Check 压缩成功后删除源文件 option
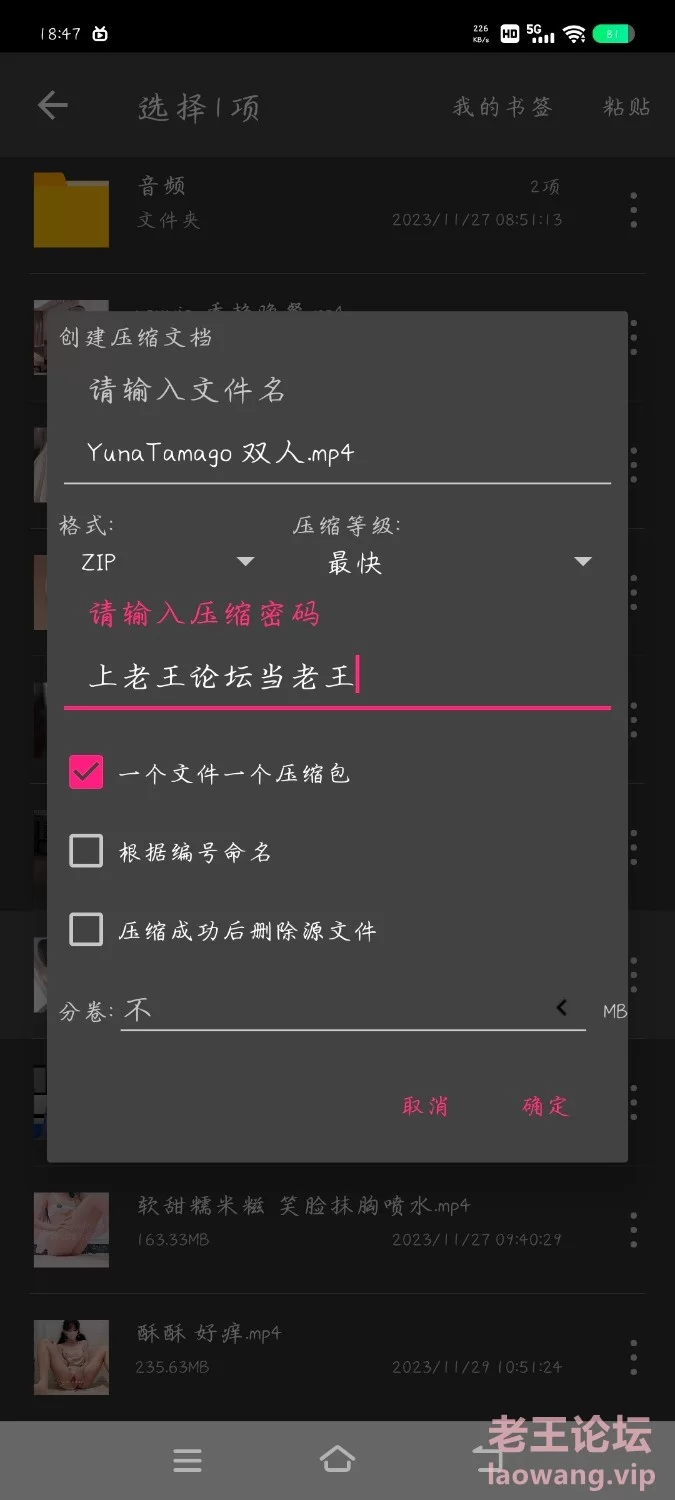This screenshot has height=1500, width=675. point(86,930)
